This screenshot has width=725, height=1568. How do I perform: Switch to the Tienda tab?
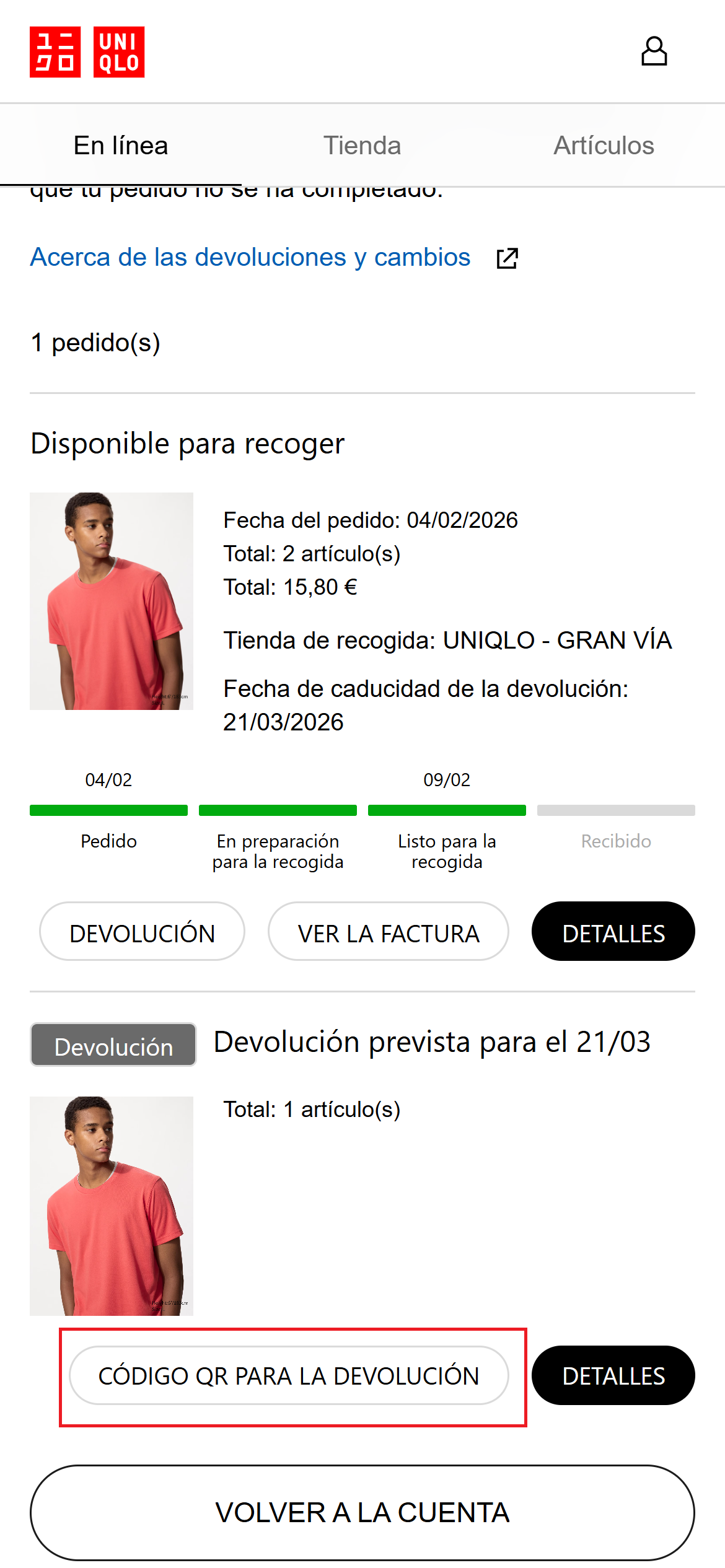click(362, 146)
